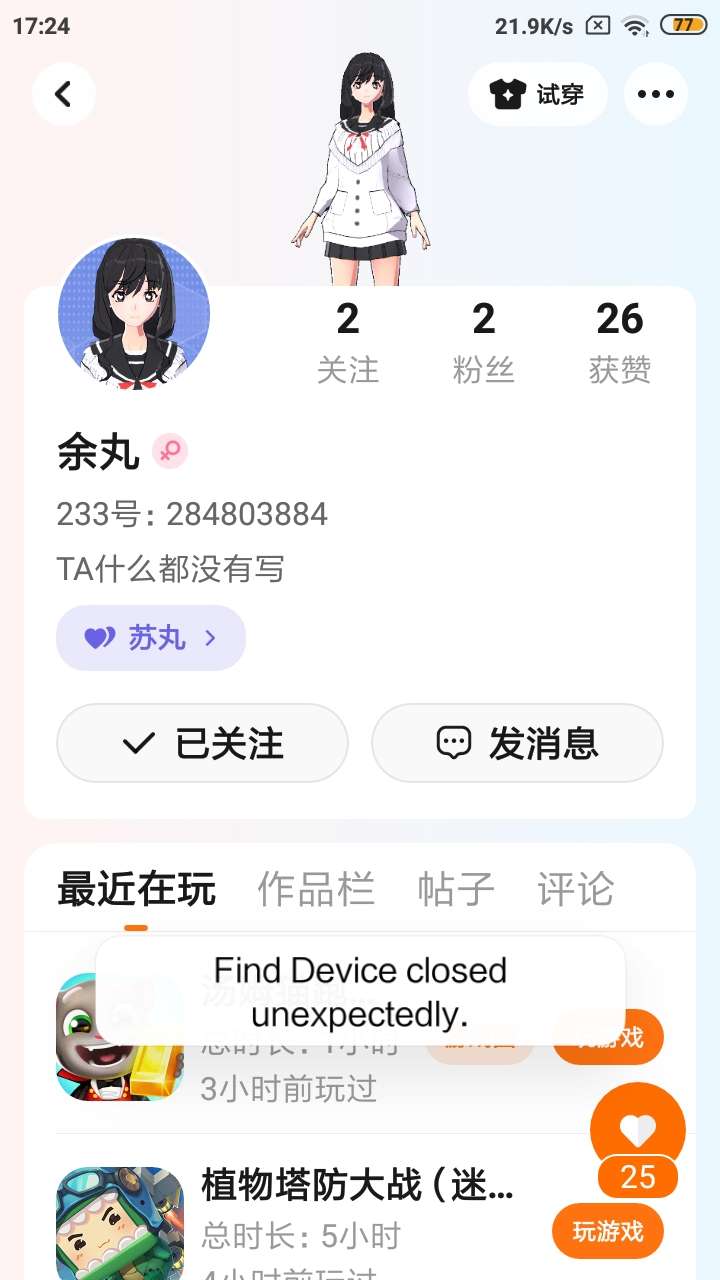Select the 最近在玩 tab

(x=136, y=889)
